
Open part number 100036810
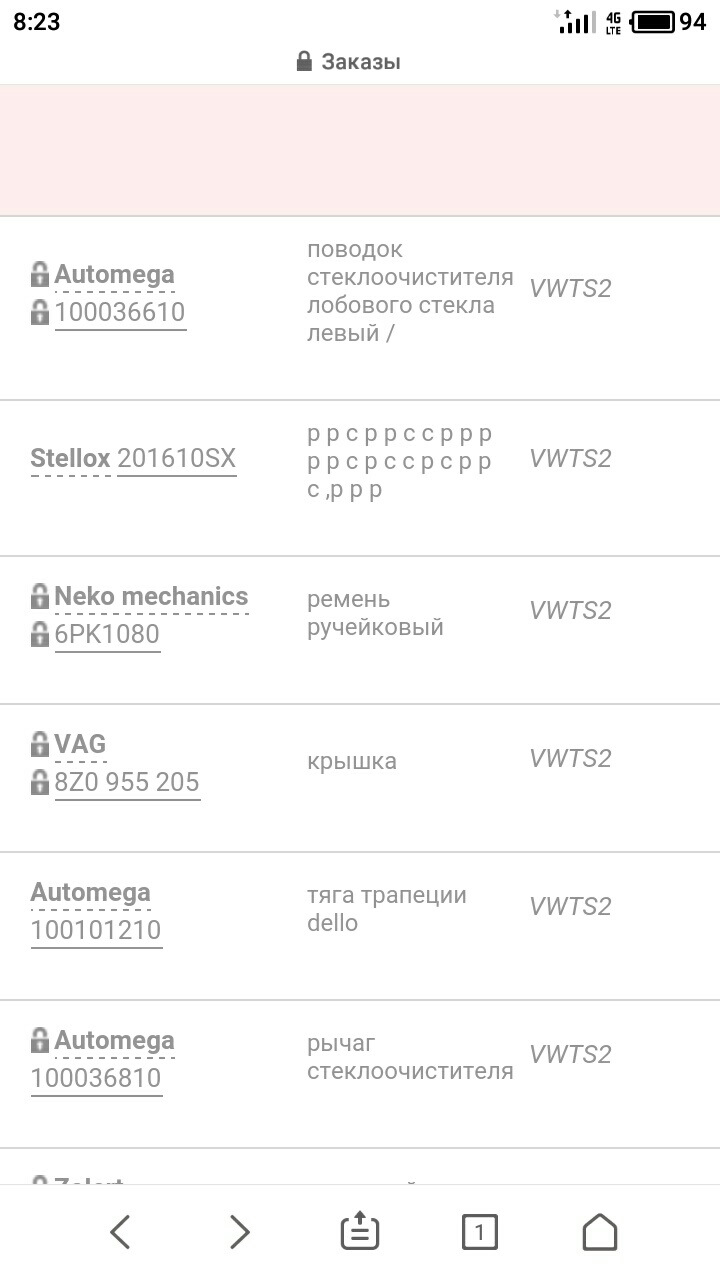(x=96, y=1079)
